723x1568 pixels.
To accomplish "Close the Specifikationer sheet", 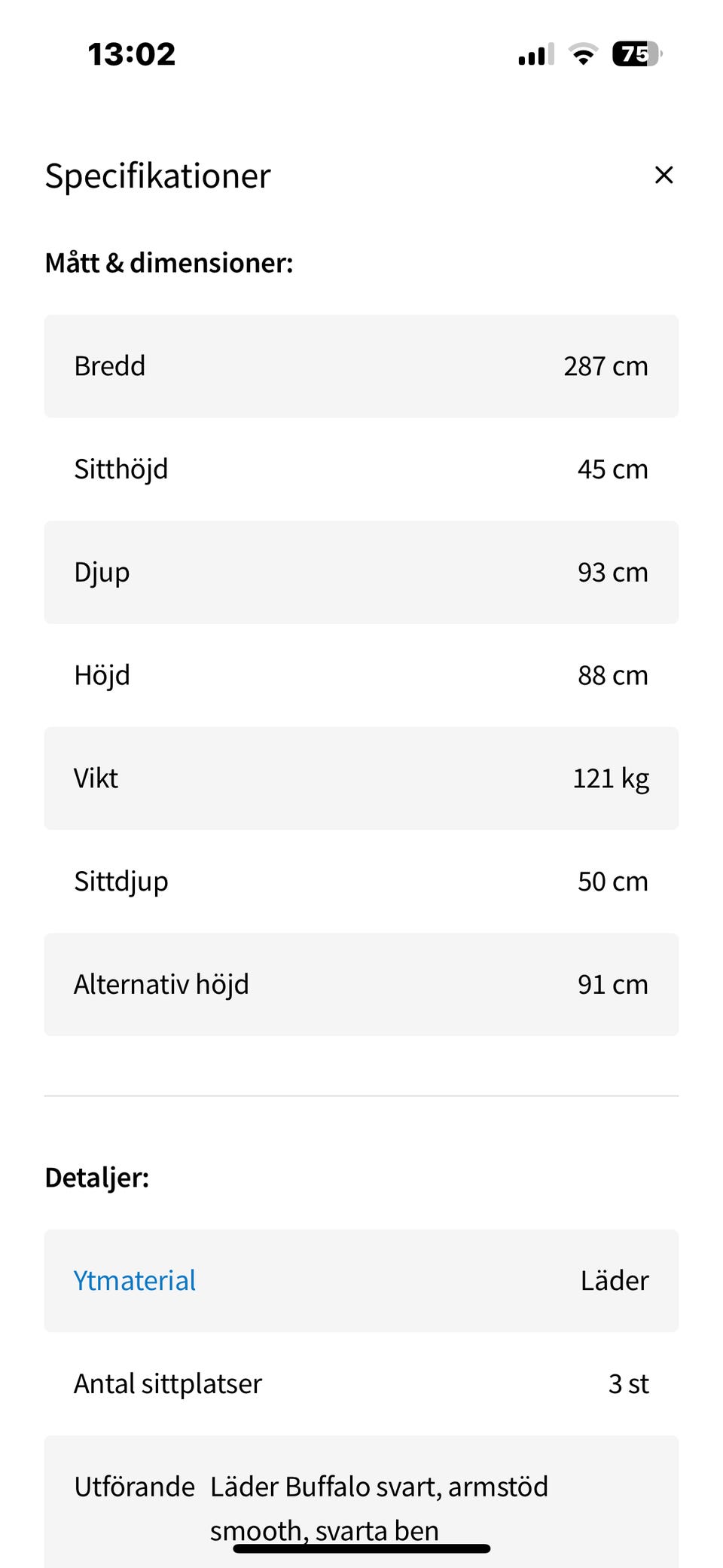I will 664,175.
